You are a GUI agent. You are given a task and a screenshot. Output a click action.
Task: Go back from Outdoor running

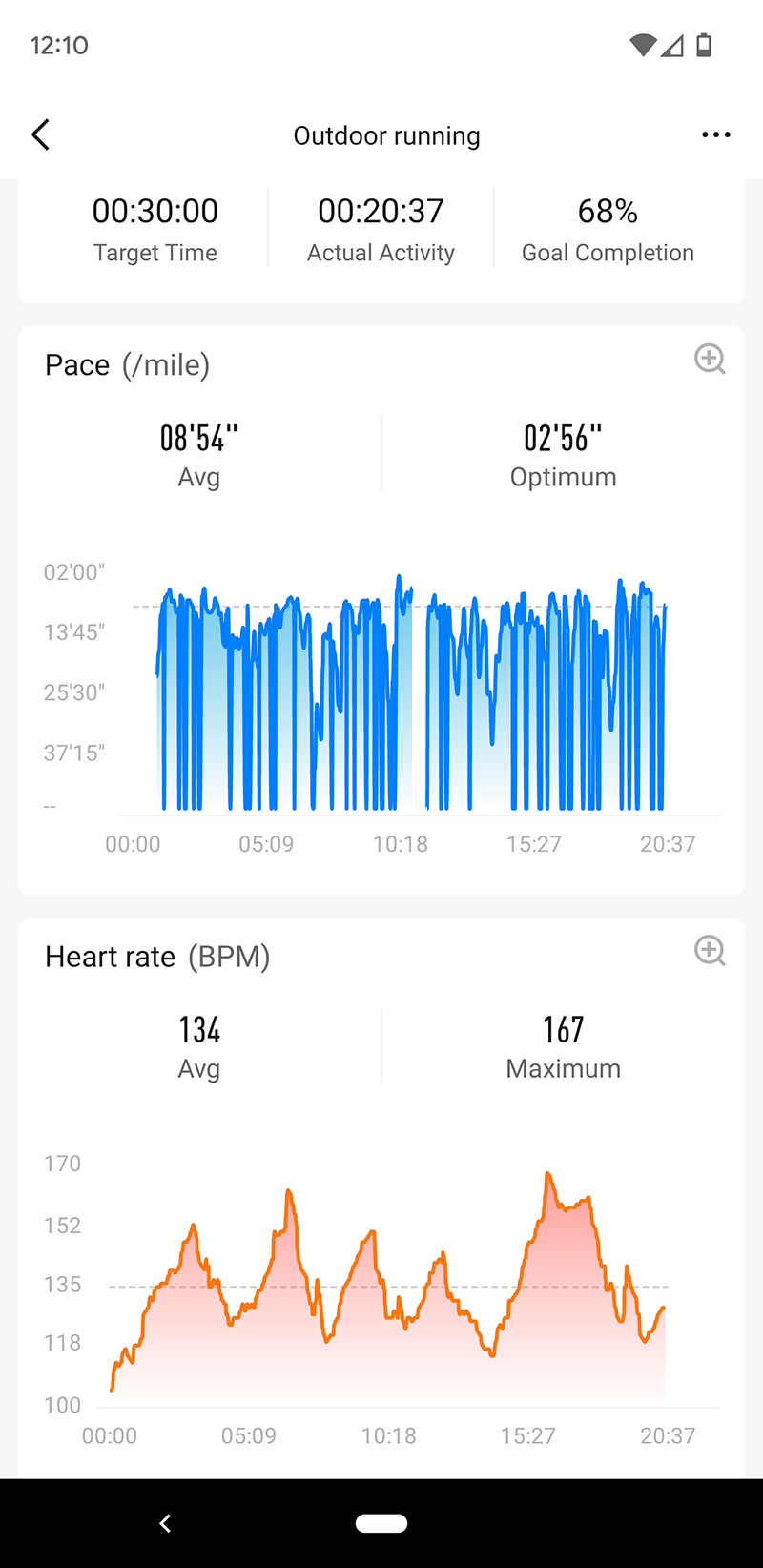point(41,135)
